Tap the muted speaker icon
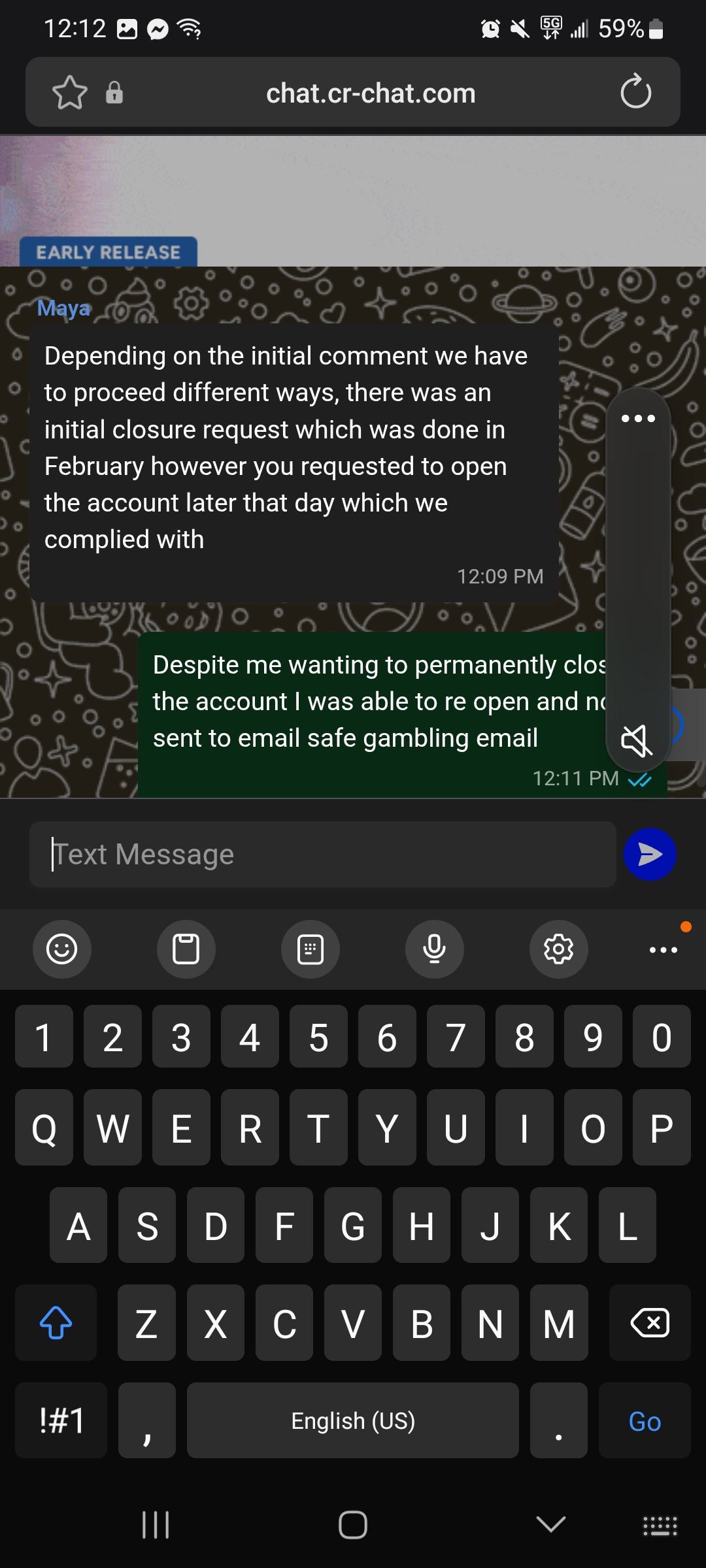The image size is (706, 1568). [637, 740]
